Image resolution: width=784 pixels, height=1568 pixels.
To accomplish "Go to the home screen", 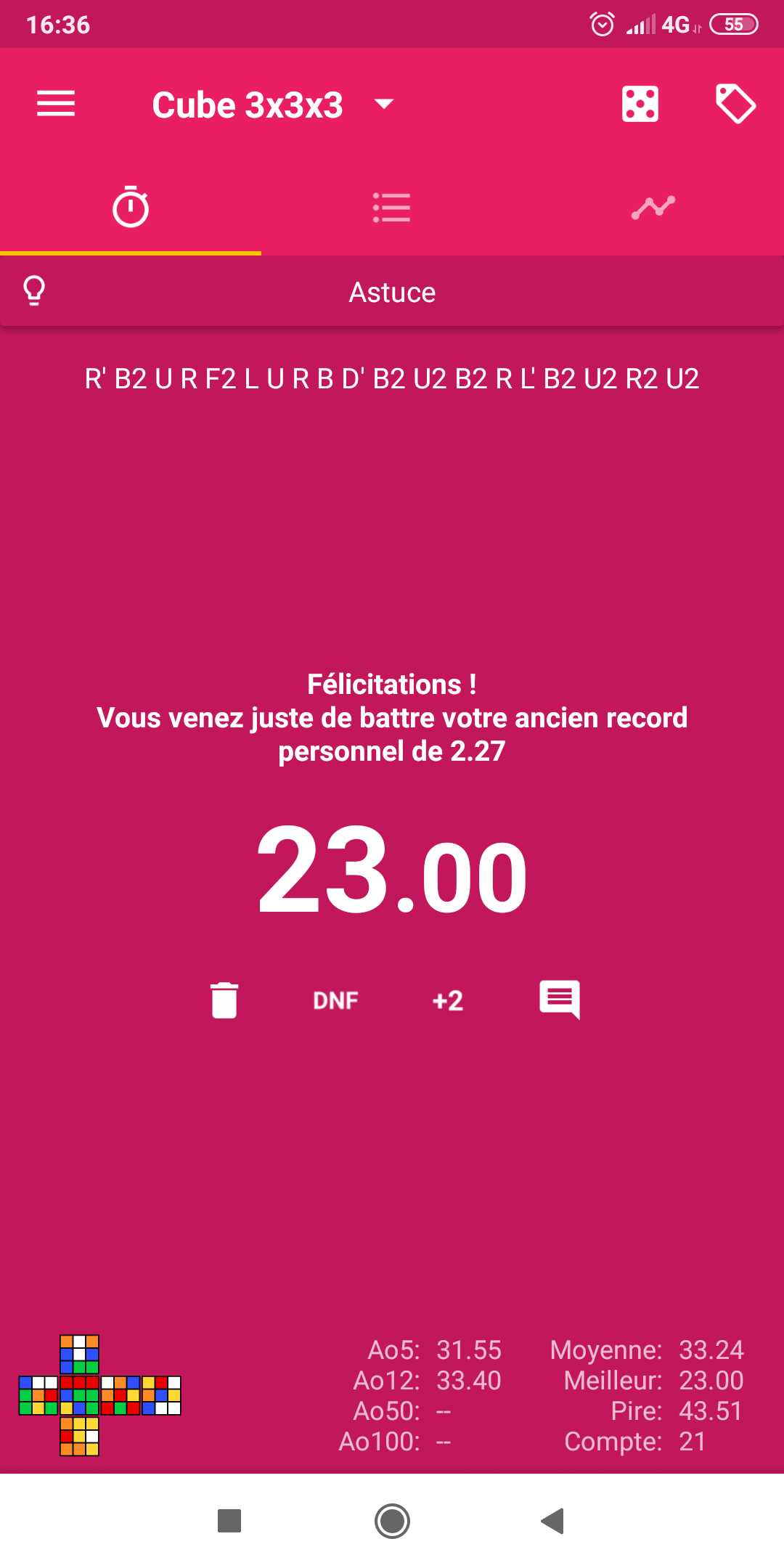I will [x=392, y=1521].
